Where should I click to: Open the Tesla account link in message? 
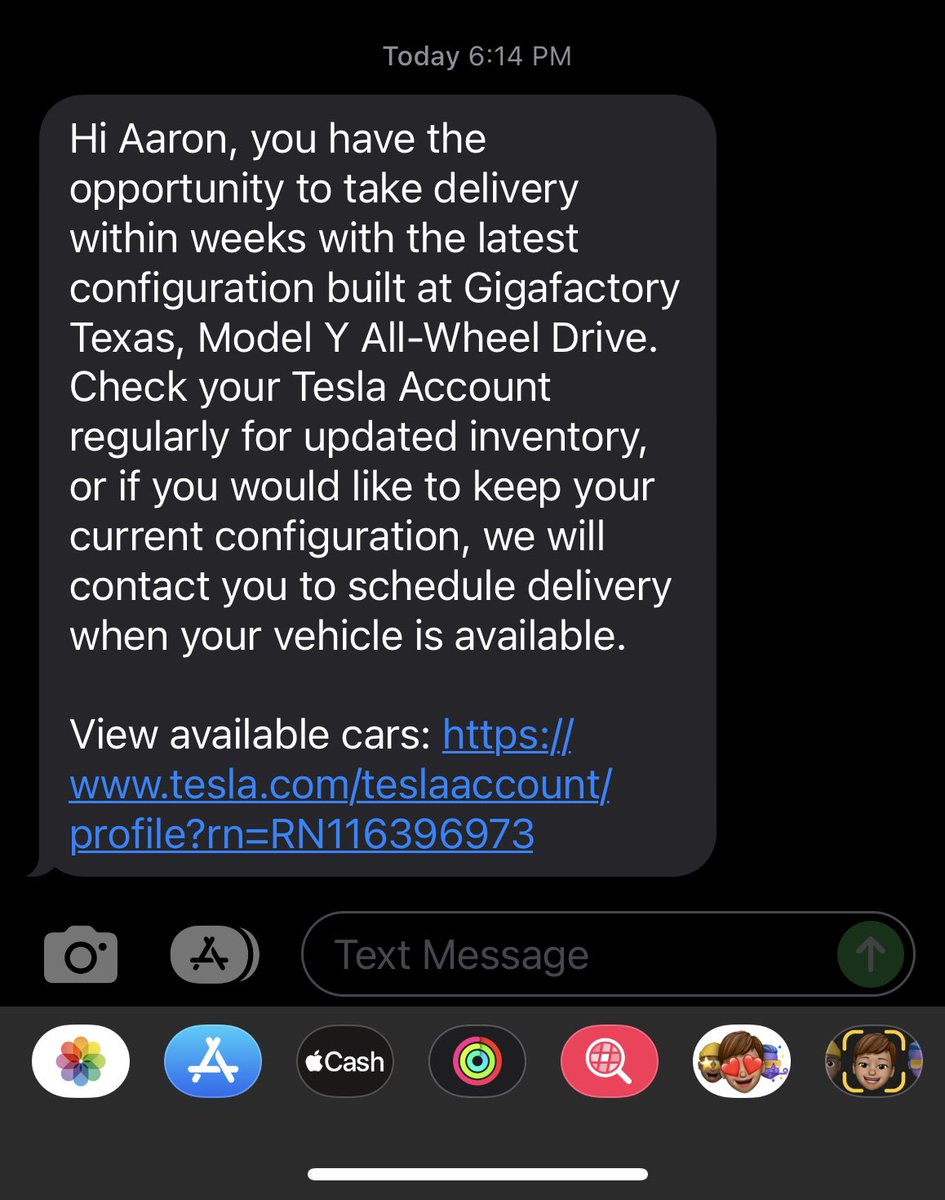340,786
